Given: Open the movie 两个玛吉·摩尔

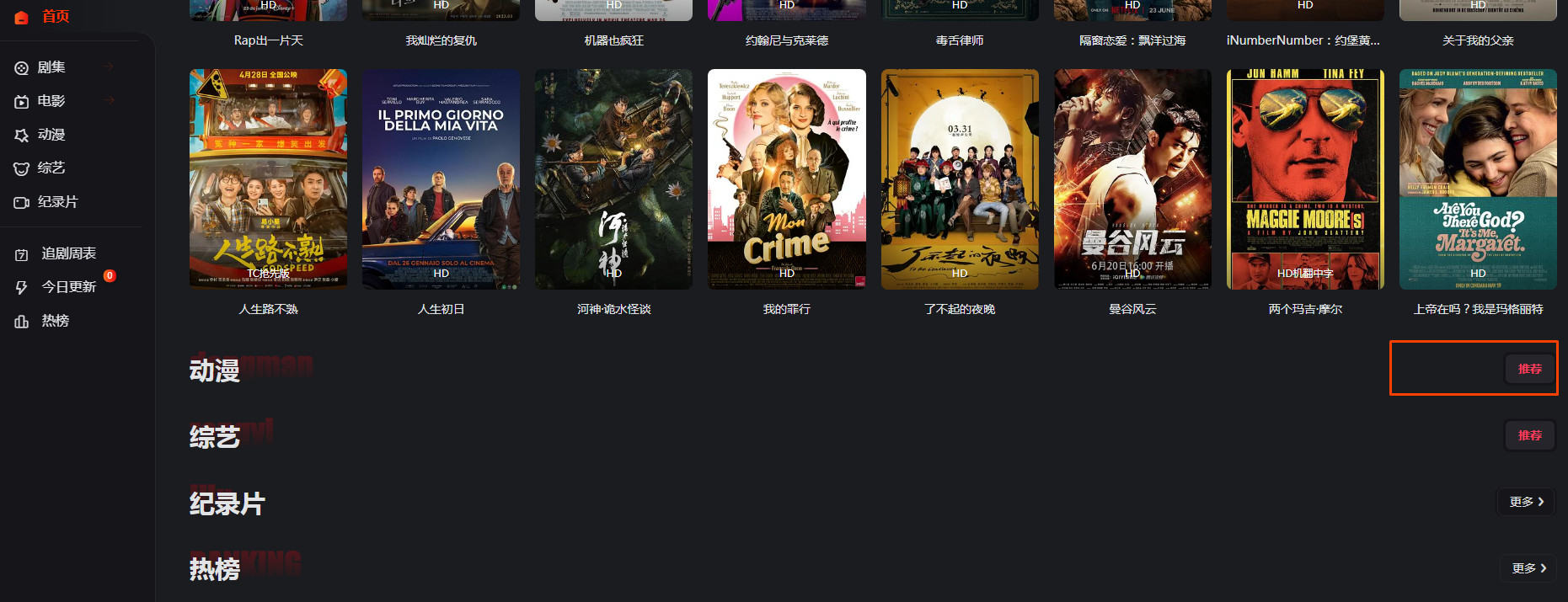Looking at the screenshot, I should point(1304,179).
